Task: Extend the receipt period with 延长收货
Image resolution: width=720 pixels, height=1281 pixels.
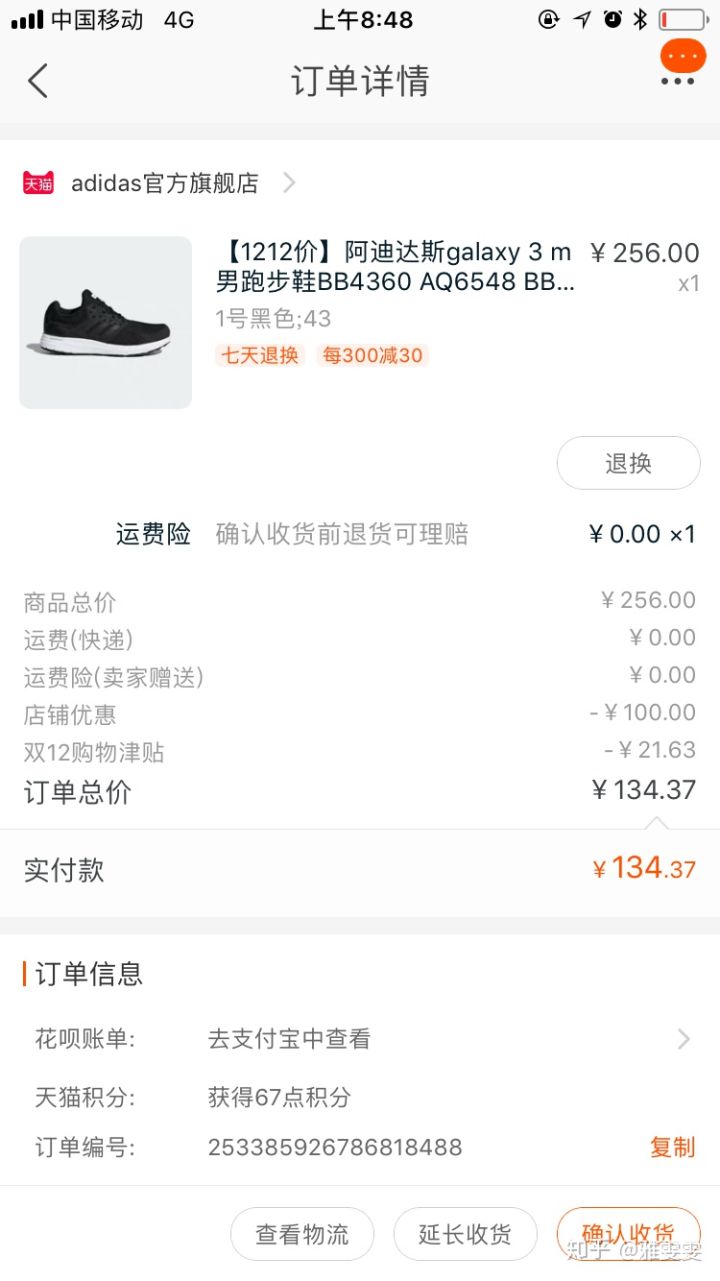Action: tap(465, 1234)
